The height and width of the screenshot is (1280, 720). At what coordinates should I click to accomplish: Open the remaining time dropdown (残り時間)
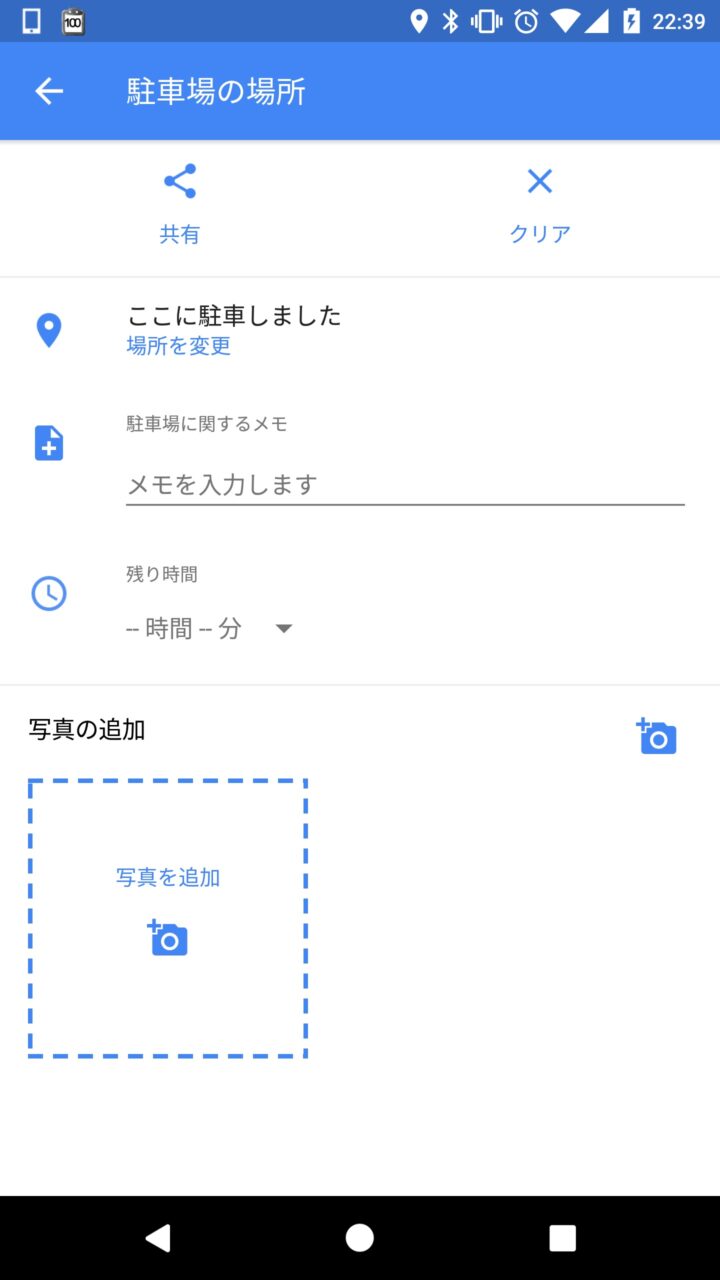210,628
